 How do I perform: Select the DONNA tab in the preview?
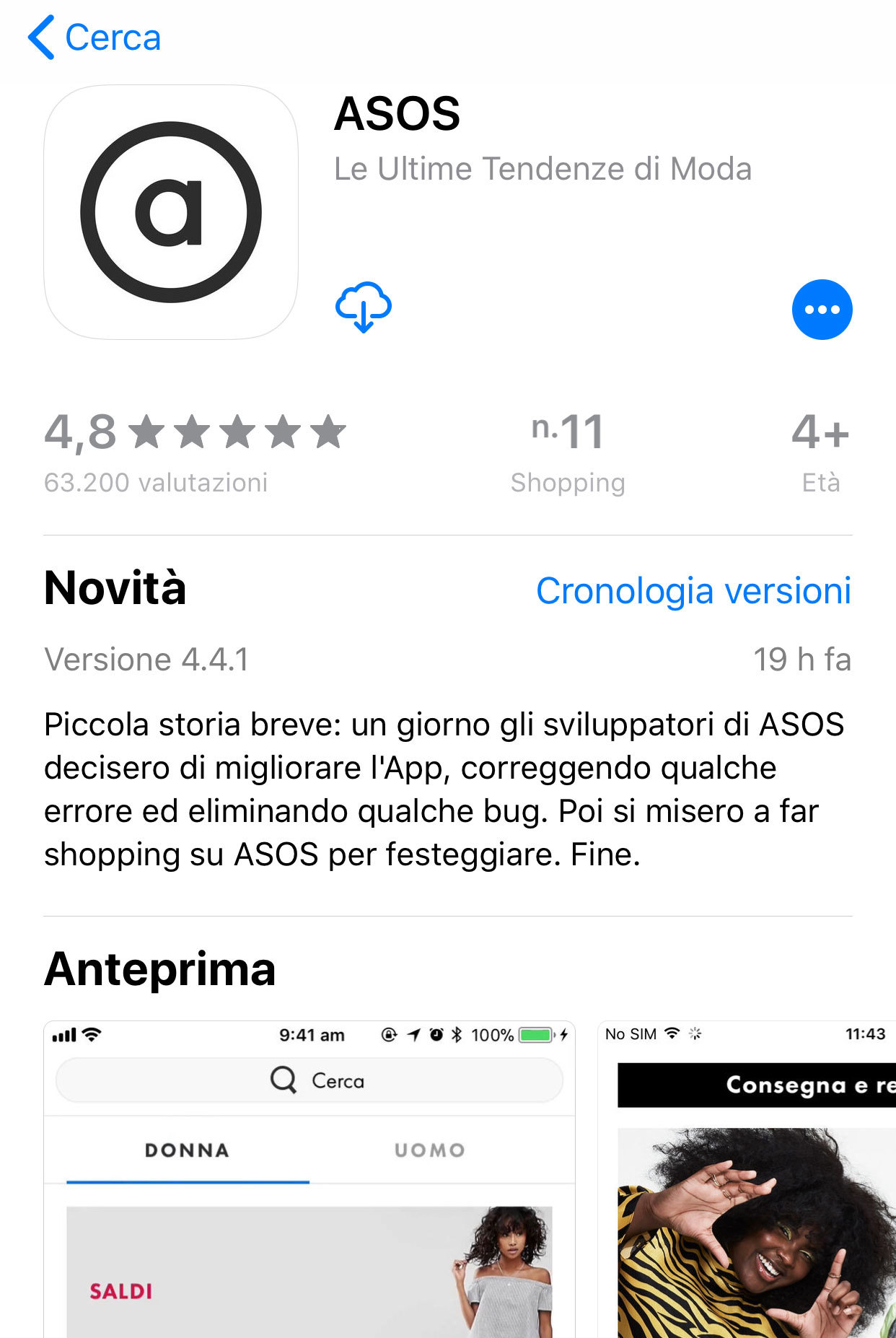pyautogui.click(x=185, y=1150)
